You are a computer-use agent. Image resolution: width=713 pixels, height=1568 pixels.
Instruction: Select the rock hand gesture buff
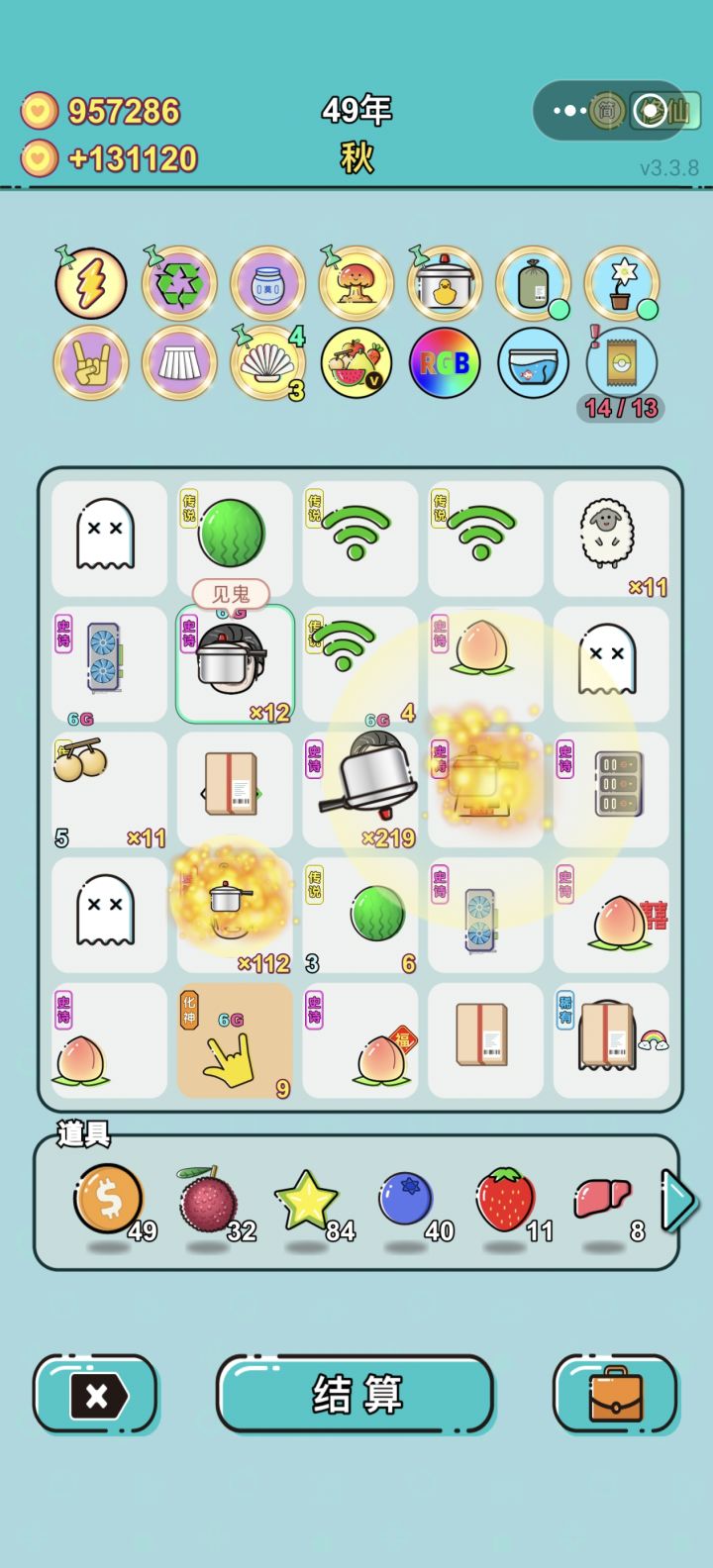pyautogui.click(x=90, y=363)
